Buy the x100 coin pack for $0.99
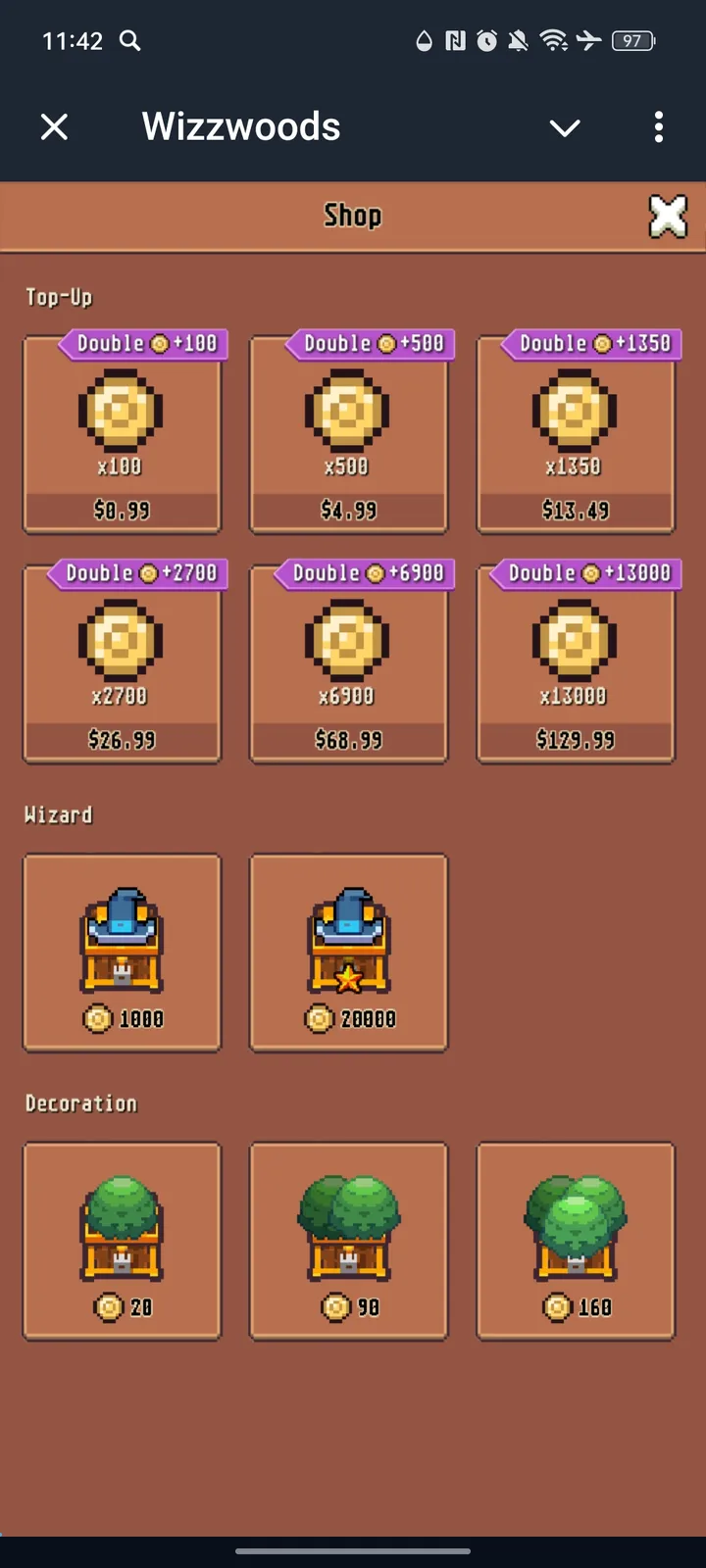This screenshot has width=706, height=1568. pos(122,436)
